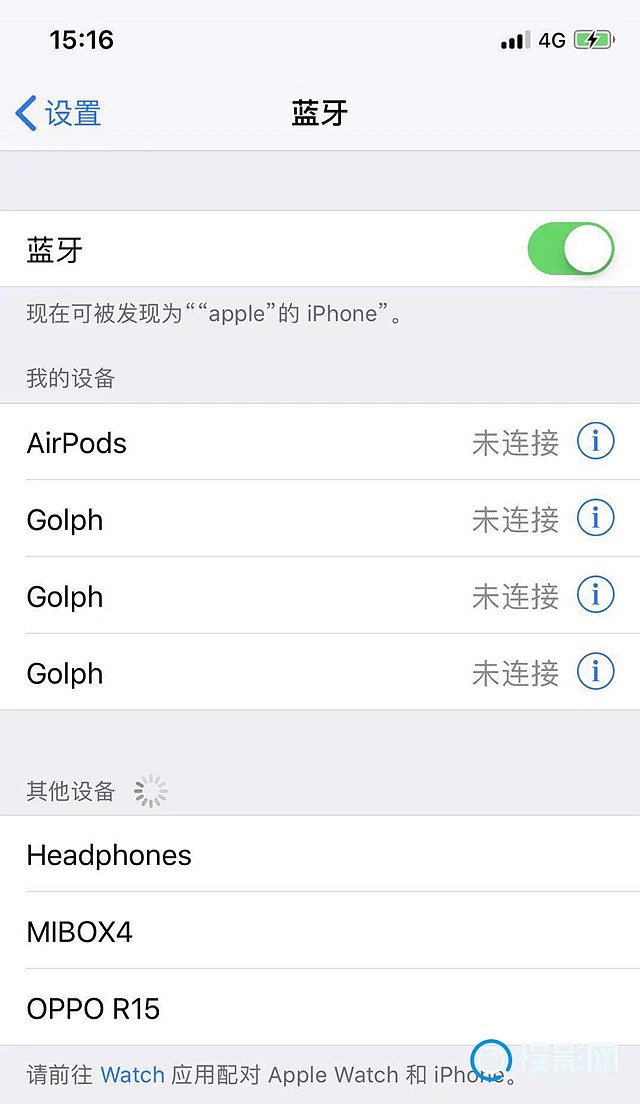Open info for AirPods
Screen dimensions: 640x1104
tap(595, 441)
